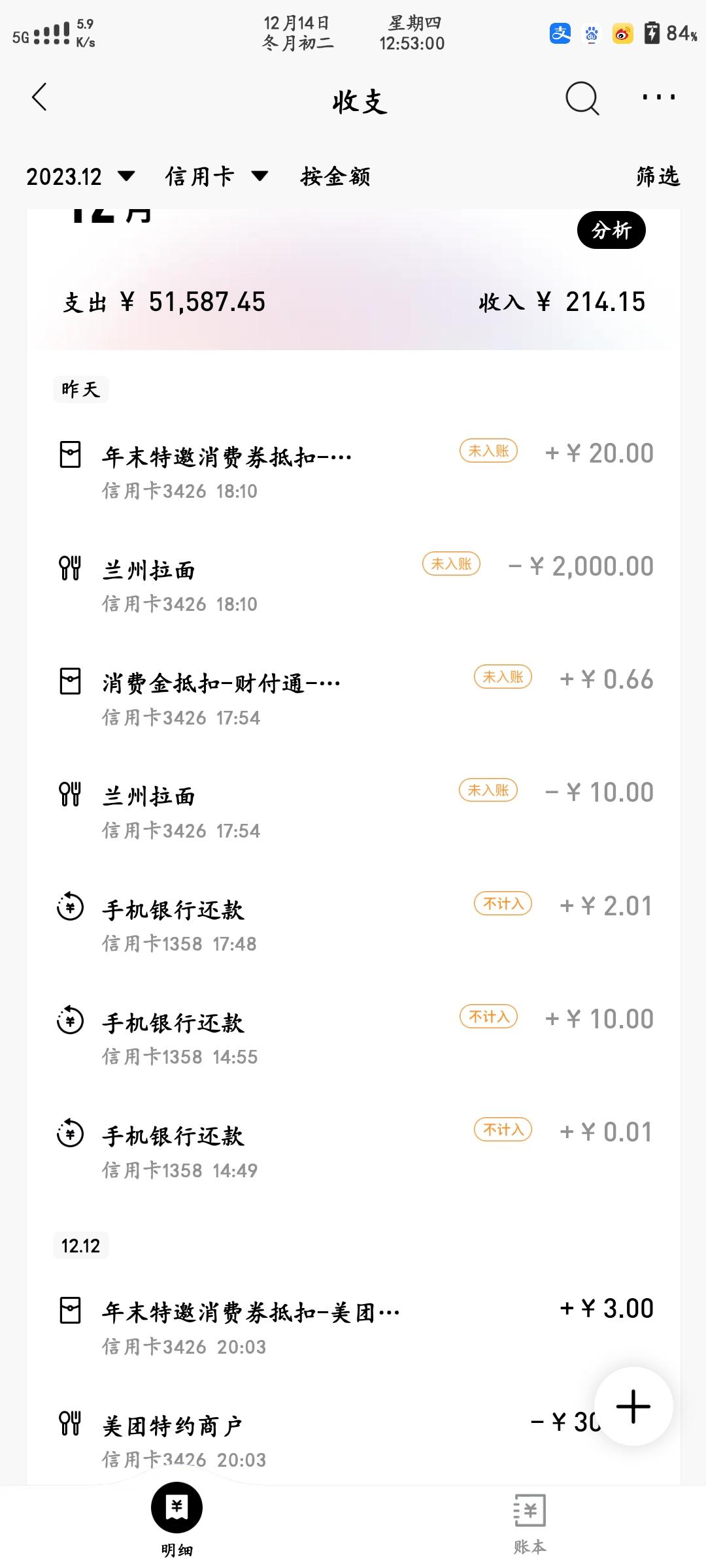Open the 兰州拉面 ¥2,000.00 transaction

[x=353, y=585]
